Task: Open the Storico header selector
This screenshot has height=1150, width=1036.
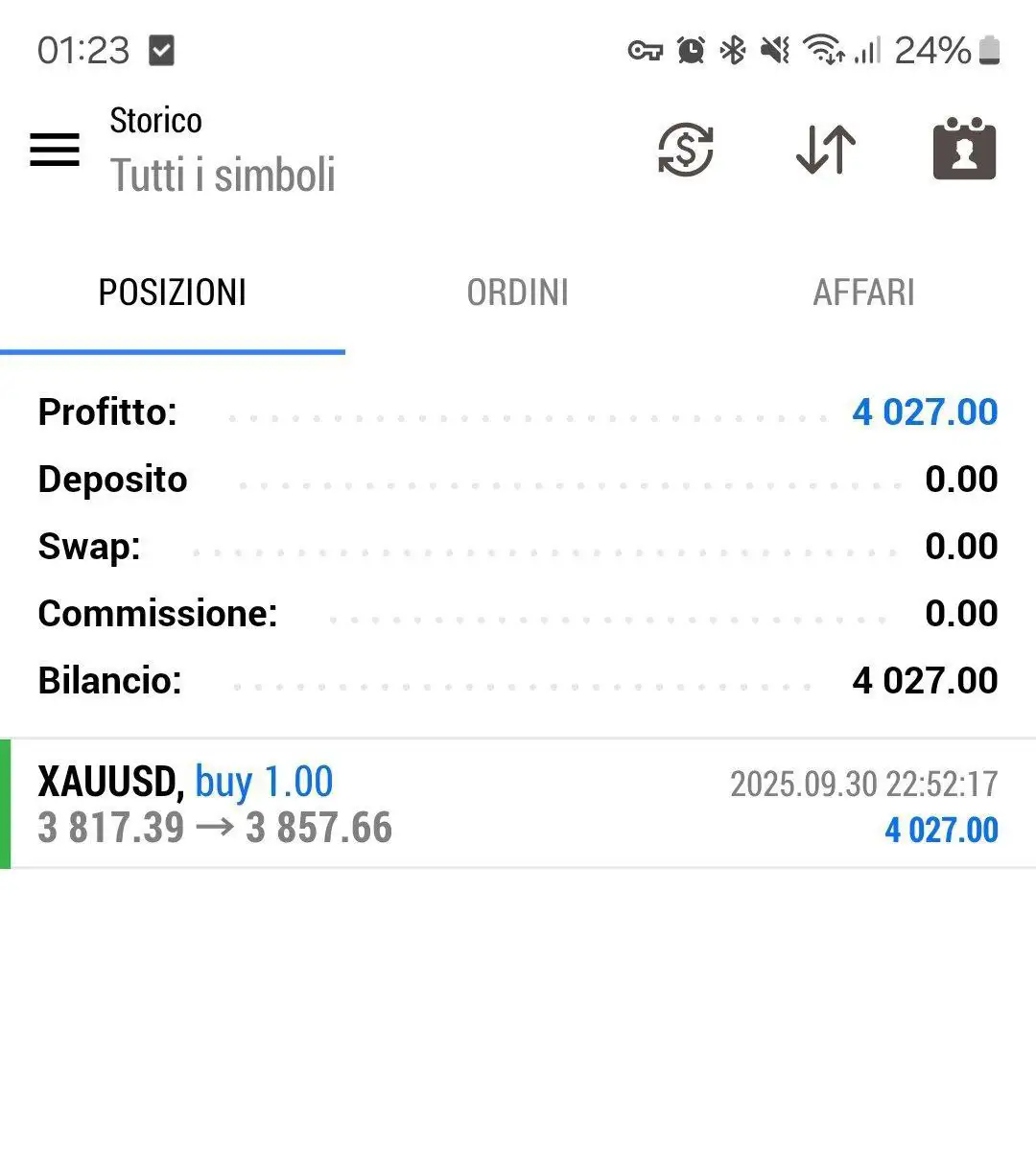Action: (x=155, y=121)
